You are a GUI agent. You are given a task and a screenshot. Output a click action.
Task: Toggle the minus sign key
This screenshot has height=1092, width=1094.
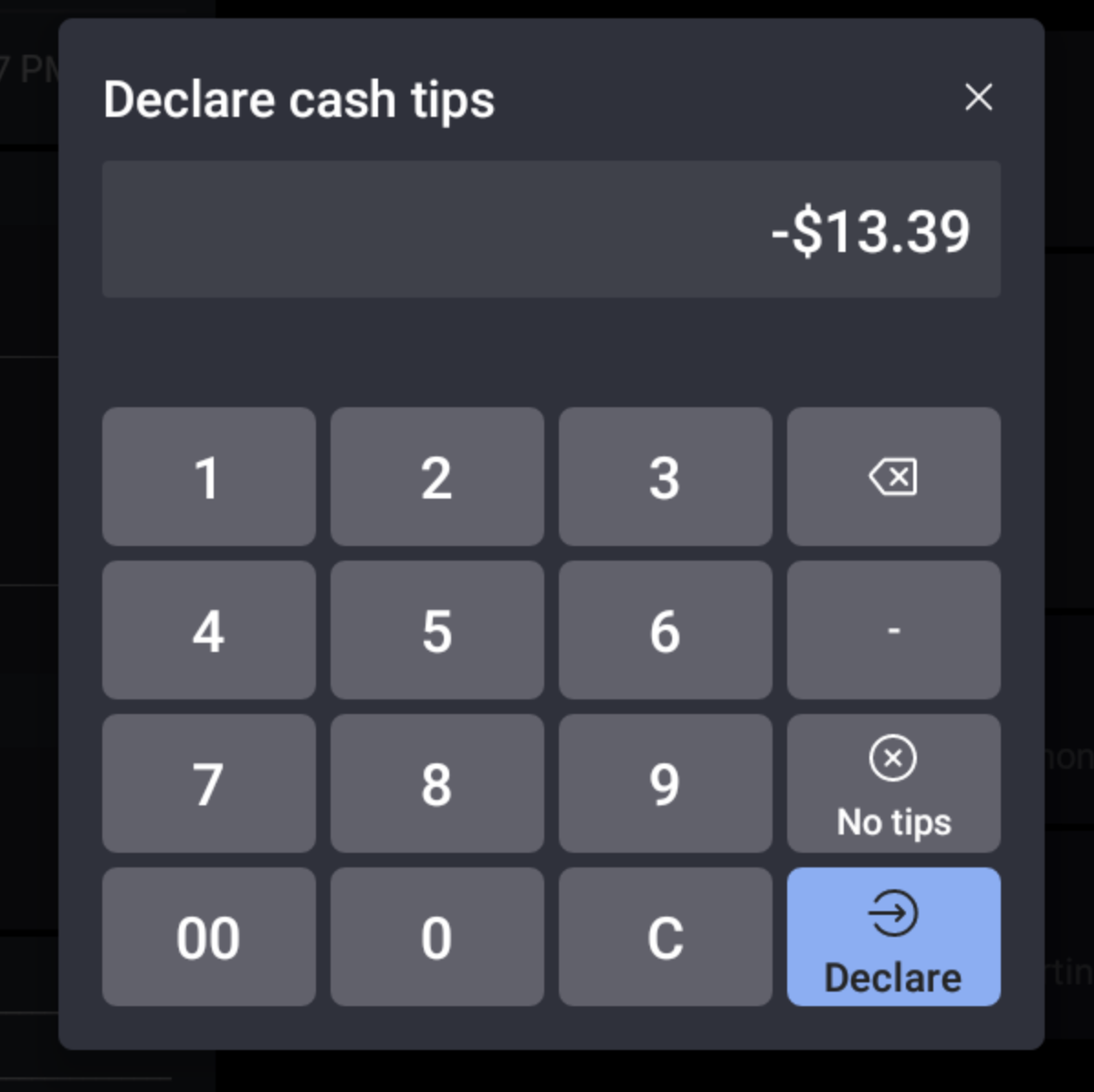pyautogui.click(x=893, y=630)
